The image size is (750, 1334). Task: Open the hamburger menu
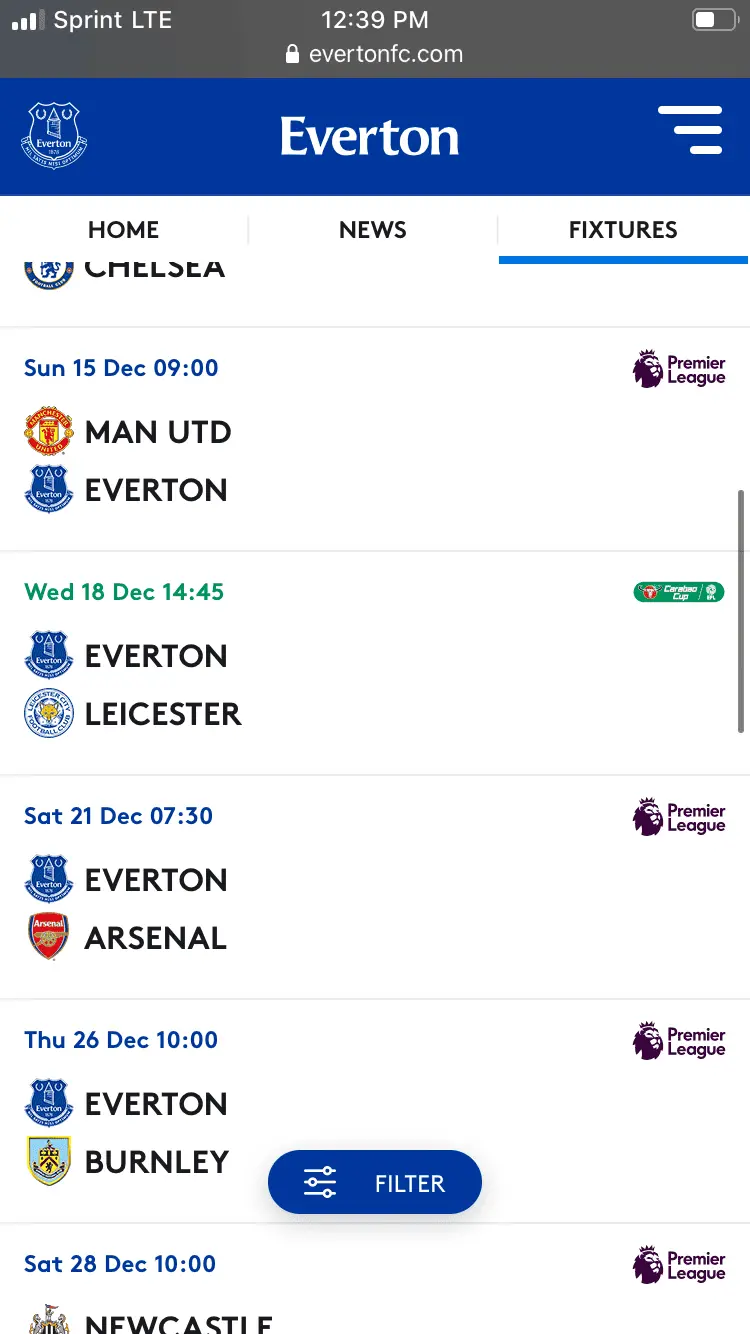tap(690, 130)
